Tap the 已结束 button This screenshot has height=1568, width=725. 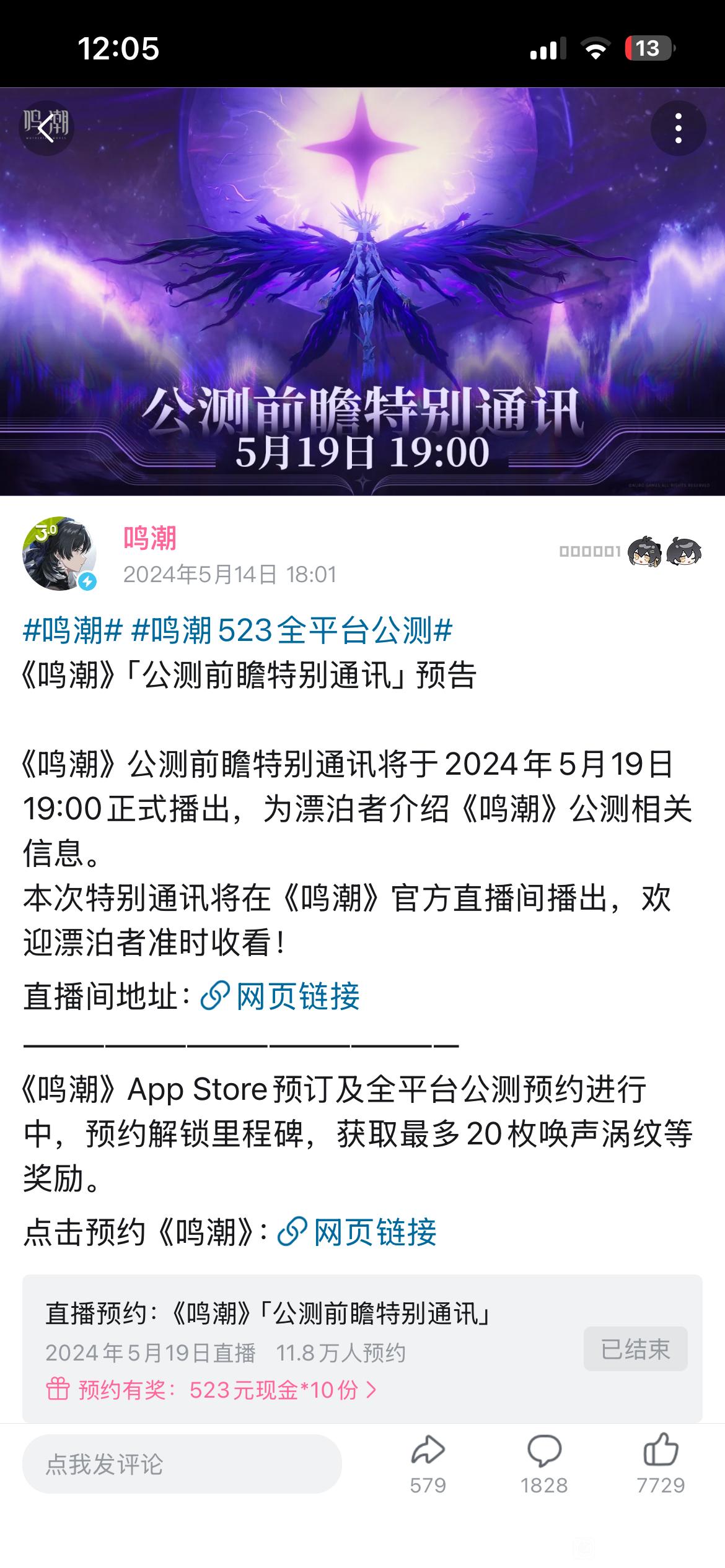coord(636,1349)
